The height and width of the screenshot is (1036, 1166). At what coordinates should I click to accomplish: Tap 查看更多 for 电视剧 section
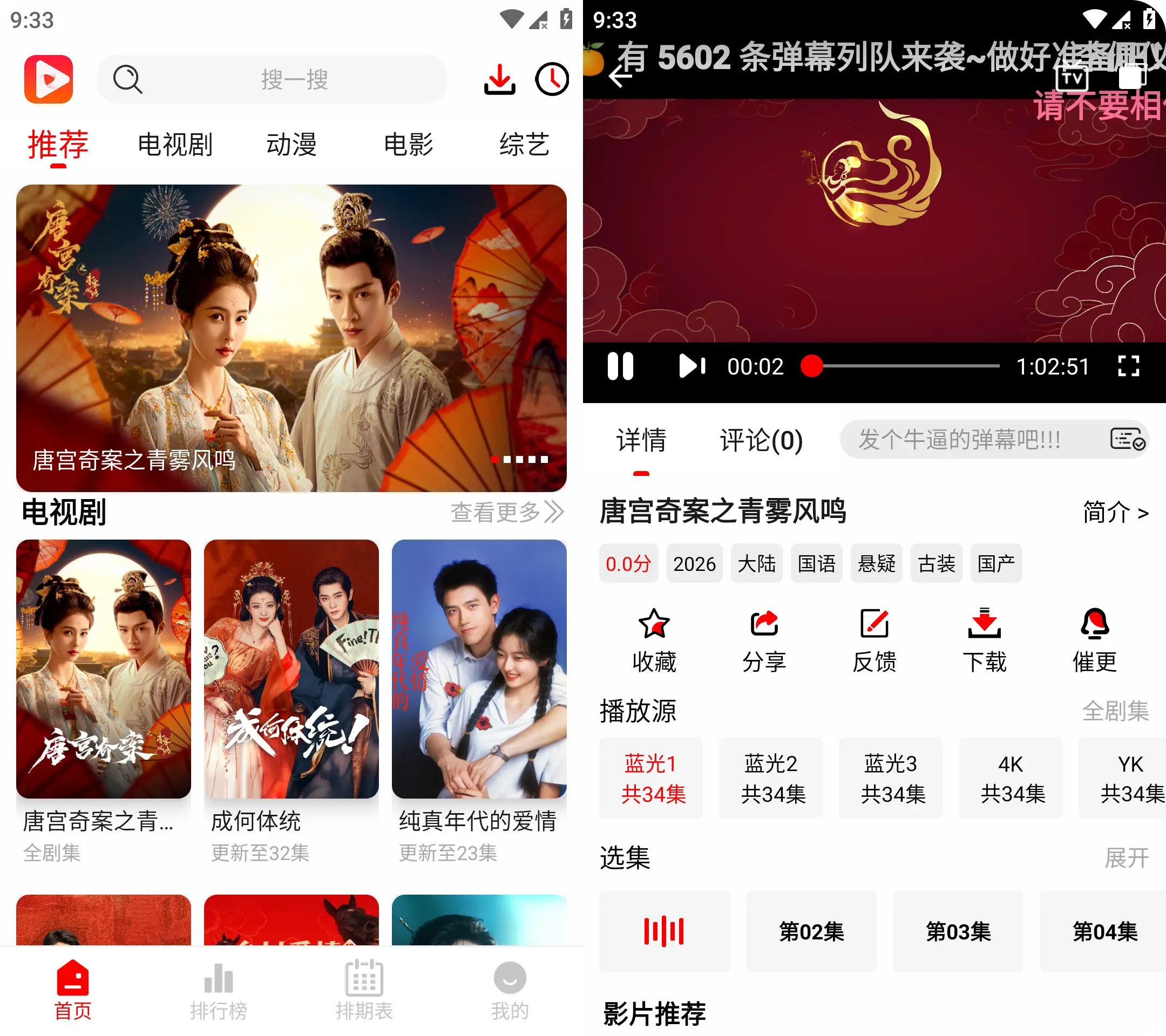pyautogui.click(x=506, y=512)
